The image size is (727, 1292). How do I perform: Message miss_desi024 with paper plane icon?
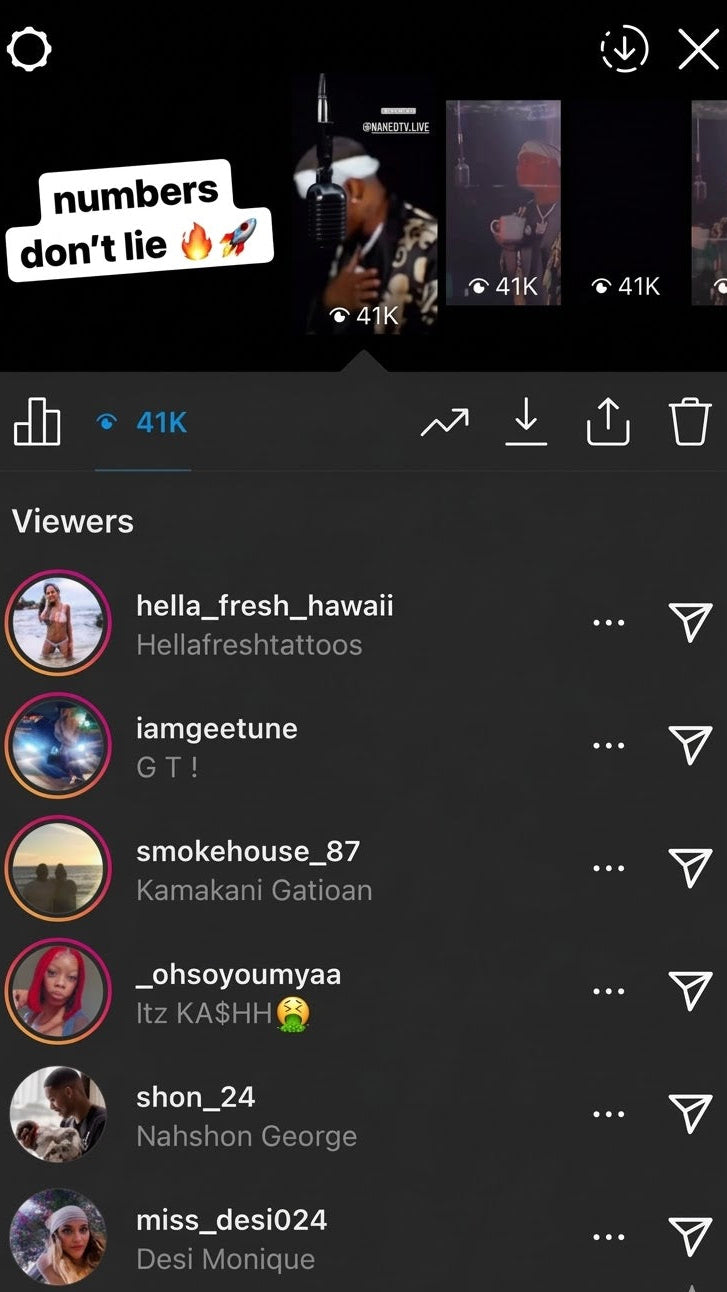(x=690, y=1237)
